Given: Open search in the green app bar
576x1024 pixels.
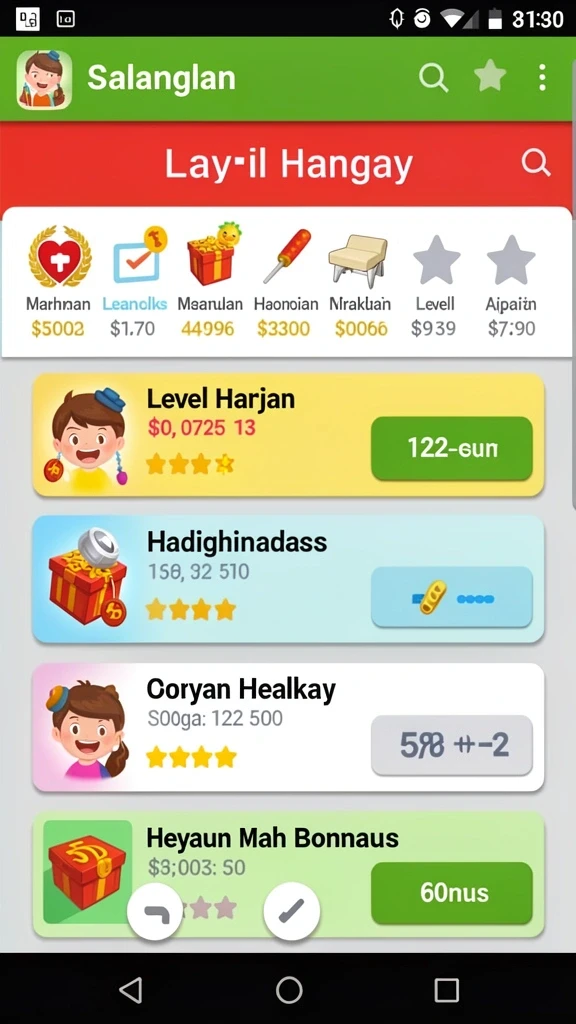Looking at the screenshot, I should [x=433, y=78].
